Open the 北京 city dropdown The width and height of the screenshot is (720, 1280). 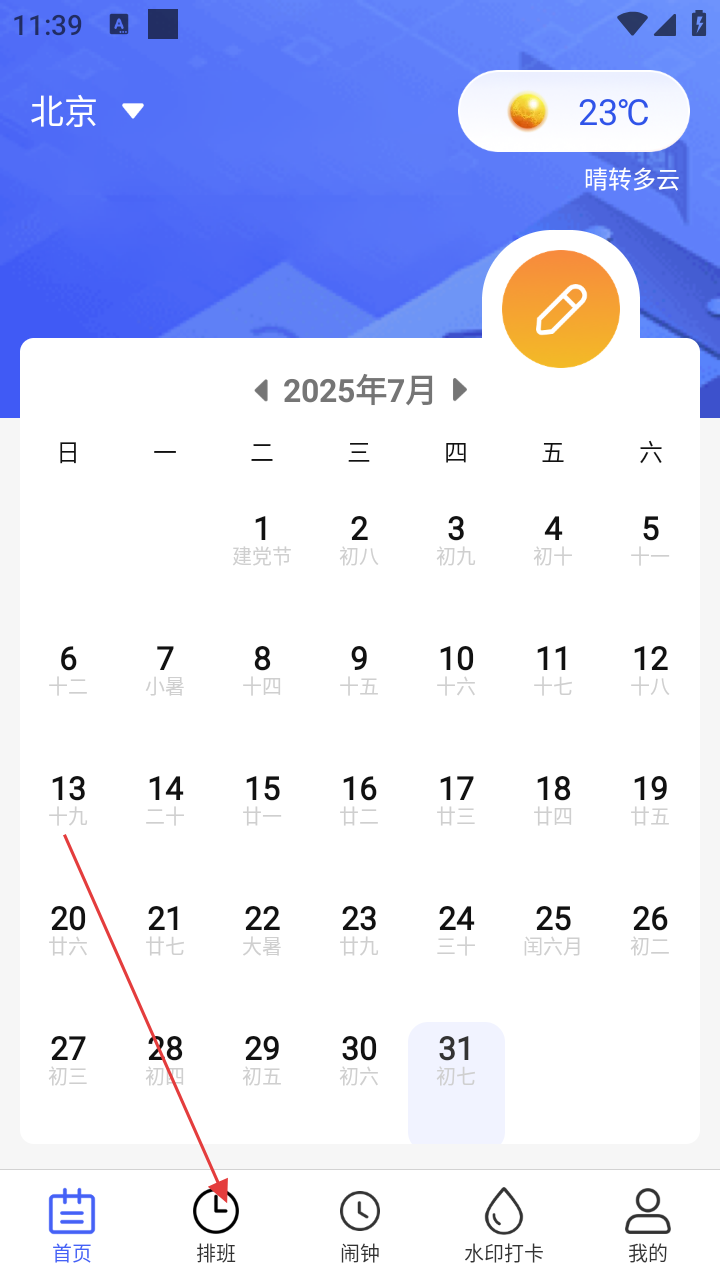[88, 111]
